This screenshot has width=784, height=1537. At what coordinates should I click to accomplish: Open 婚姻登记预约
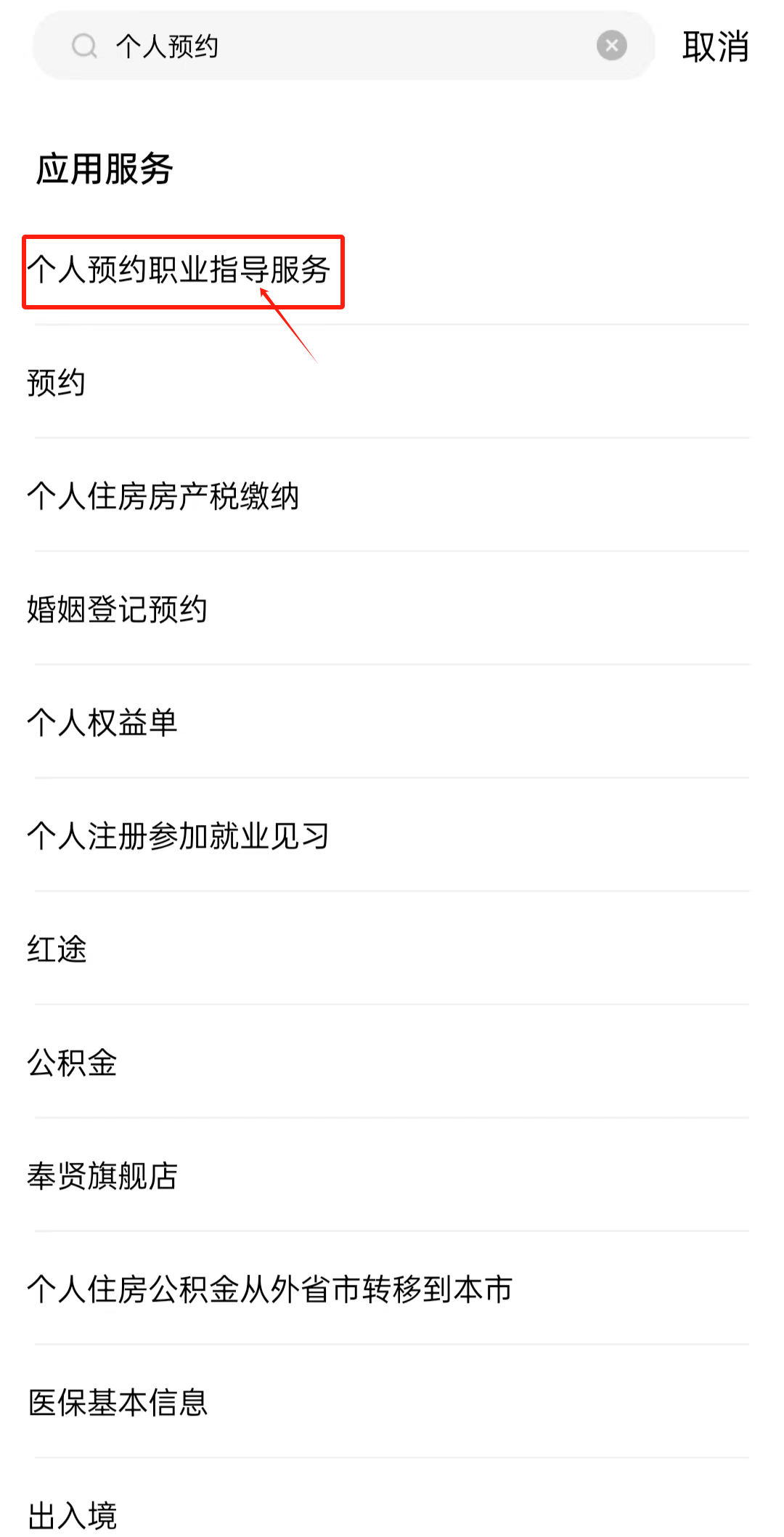coord(118,609)
